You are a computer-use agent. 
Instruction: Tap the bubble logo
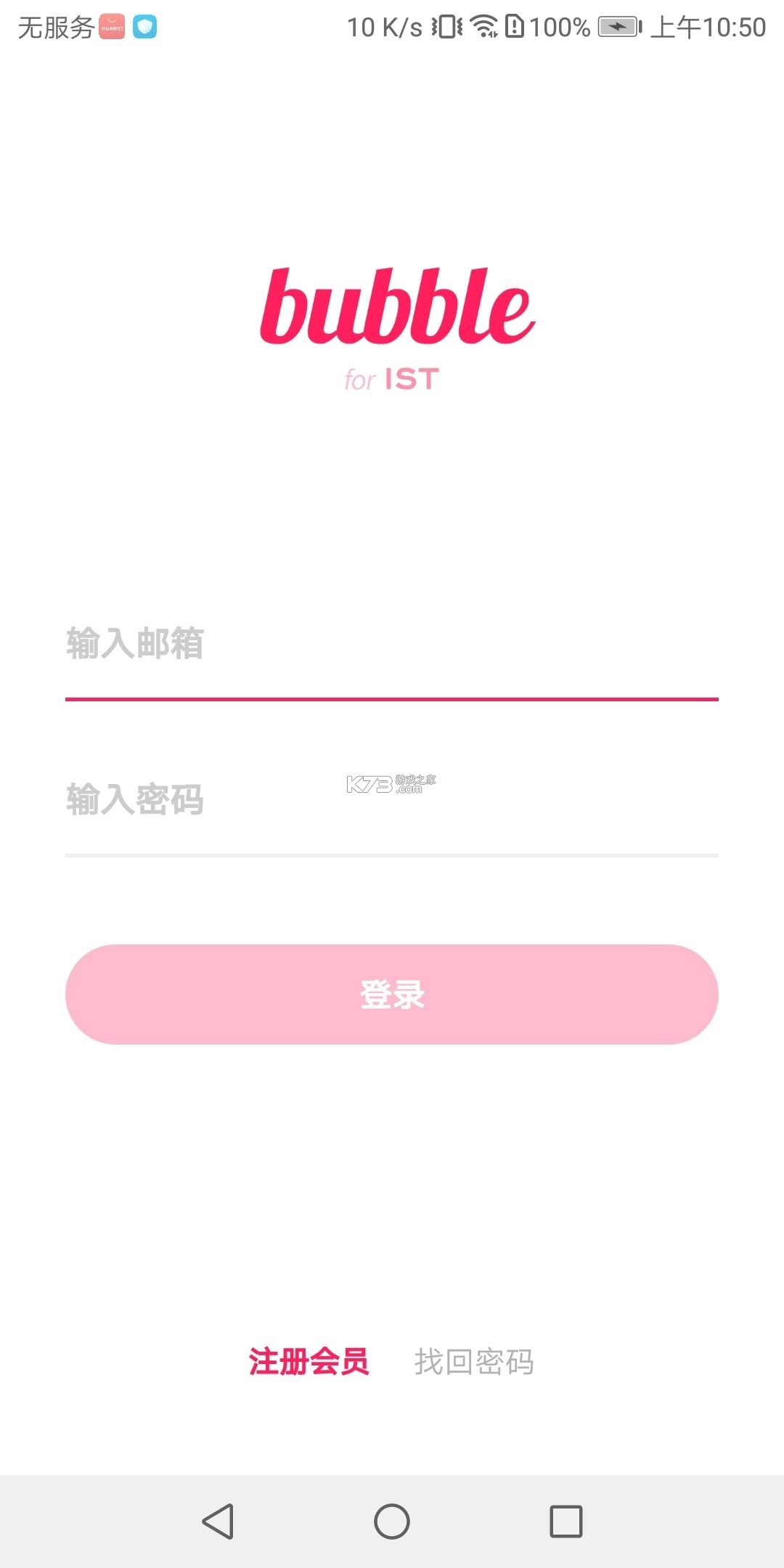pyautogui.click(x=398, y=308)
